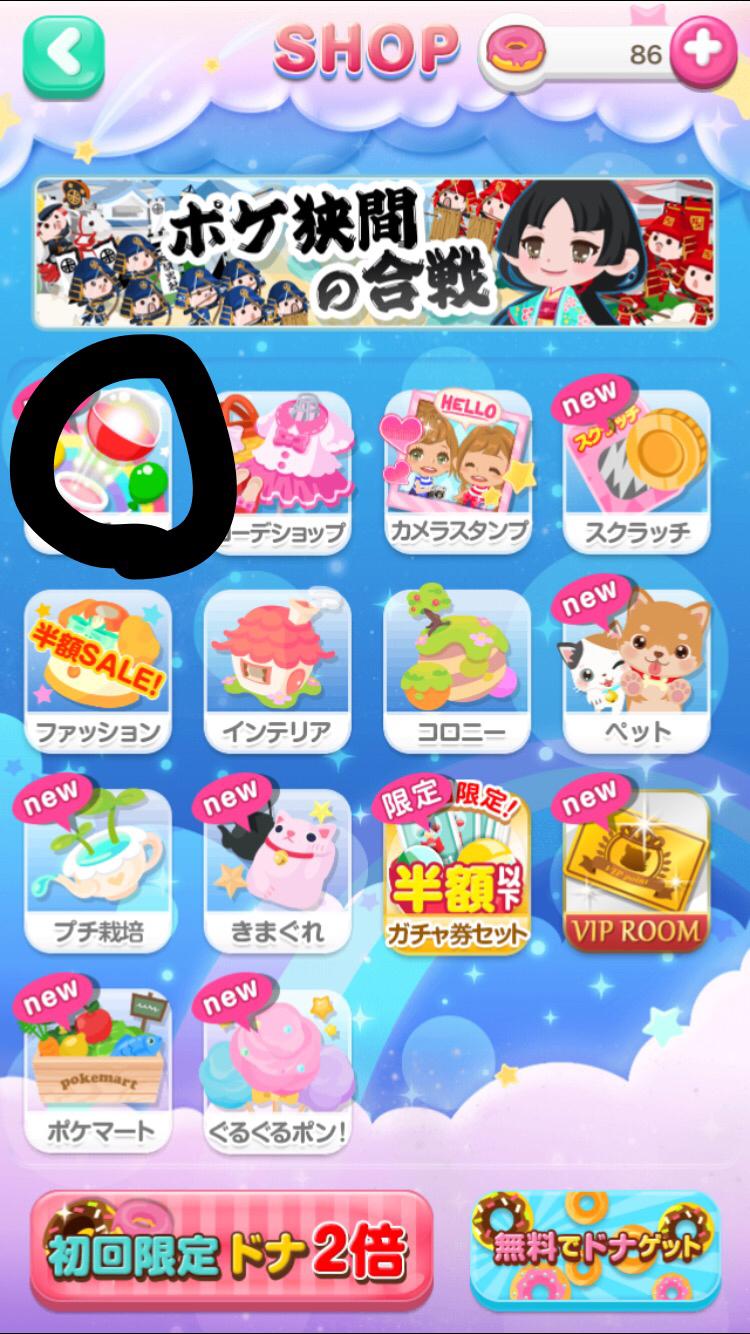750x1334 pixels.
Task: Open the ポケ狭間の合戦 event banner
Action: (x=375, y=253)
